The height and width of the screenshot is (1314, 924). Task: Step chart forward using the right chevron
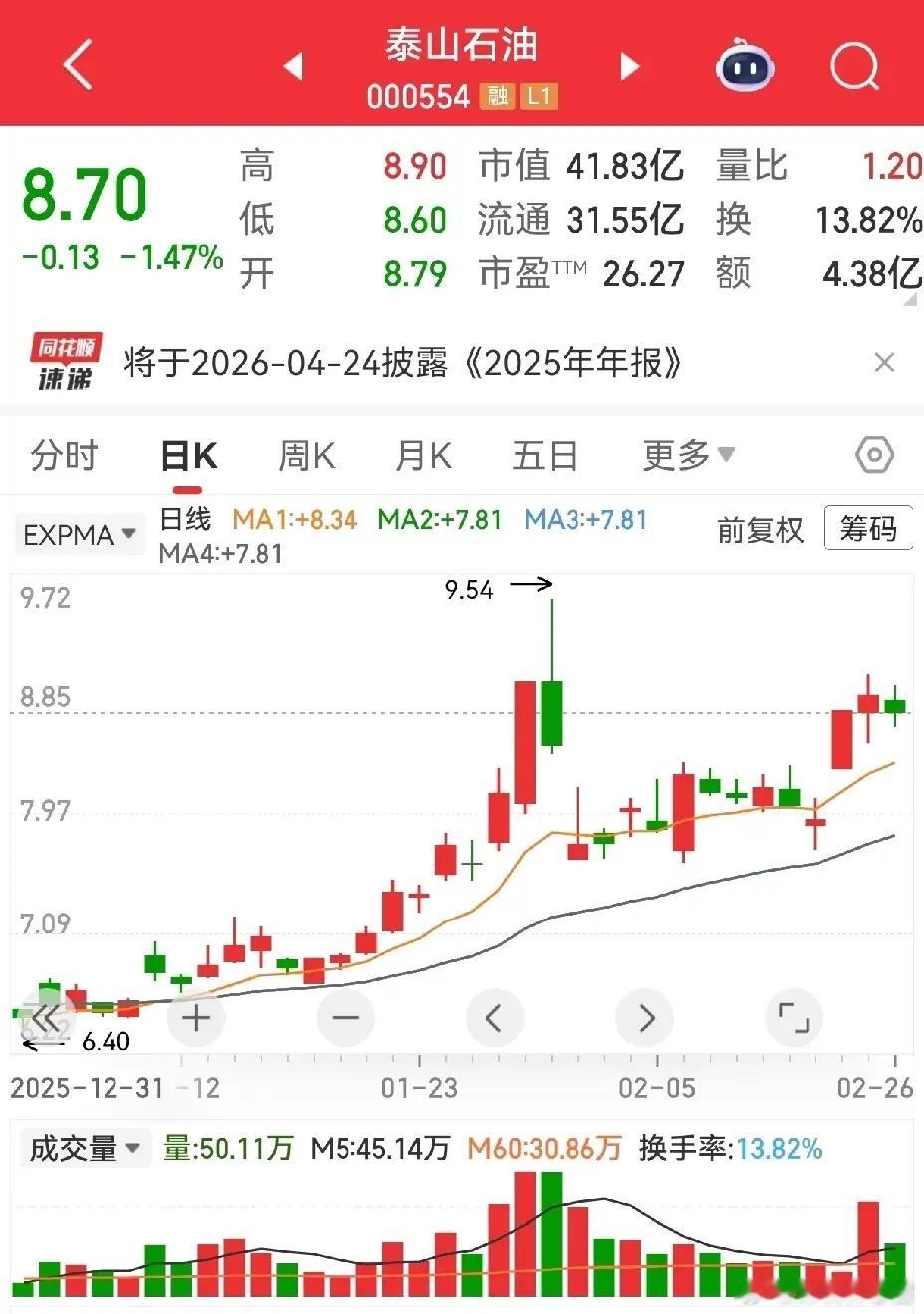(x=644, y=1017)
